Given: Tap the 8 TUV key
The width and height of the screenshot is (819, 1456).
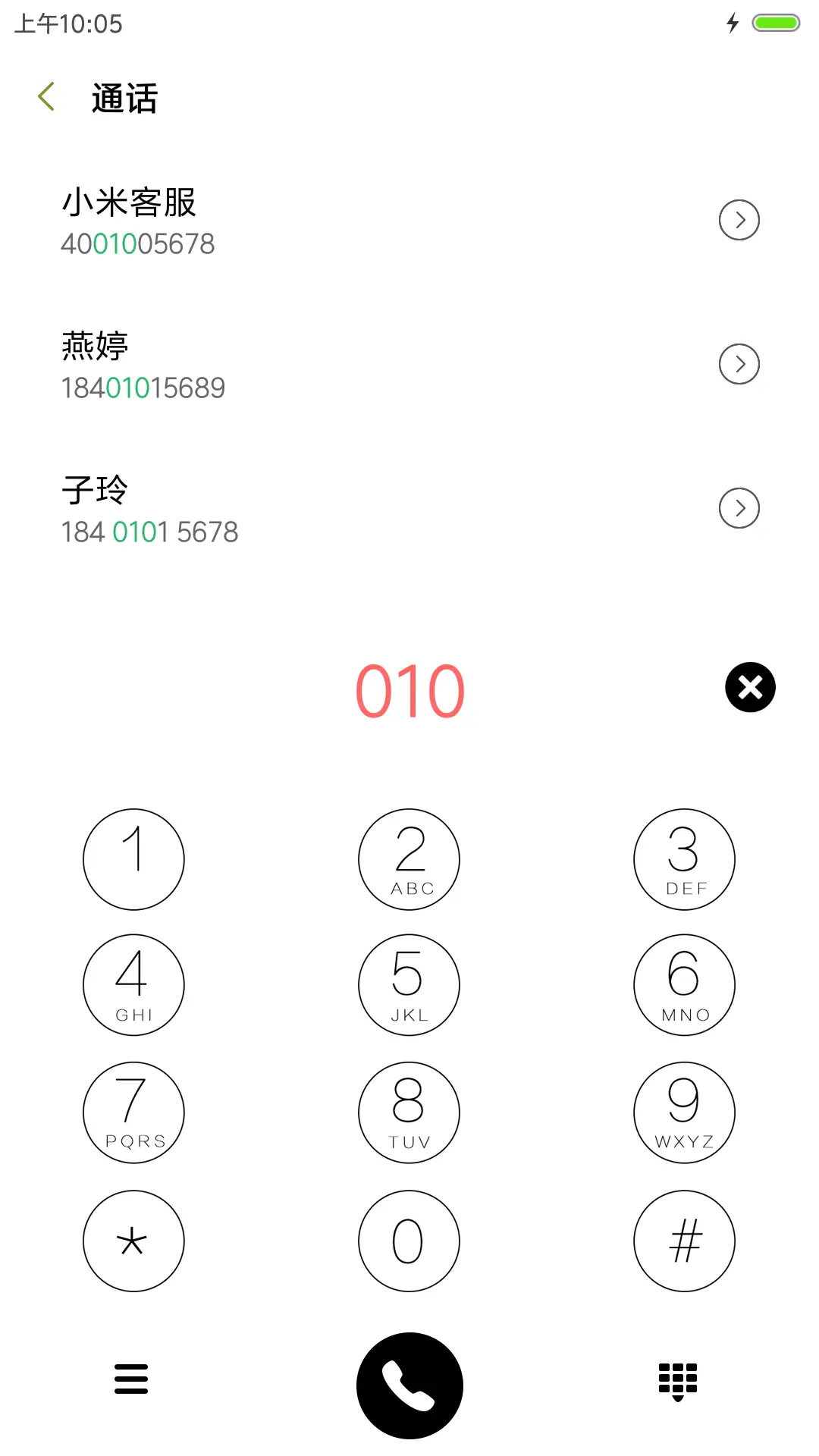Looking at the screenshot, I should (x=409, y=1113).
